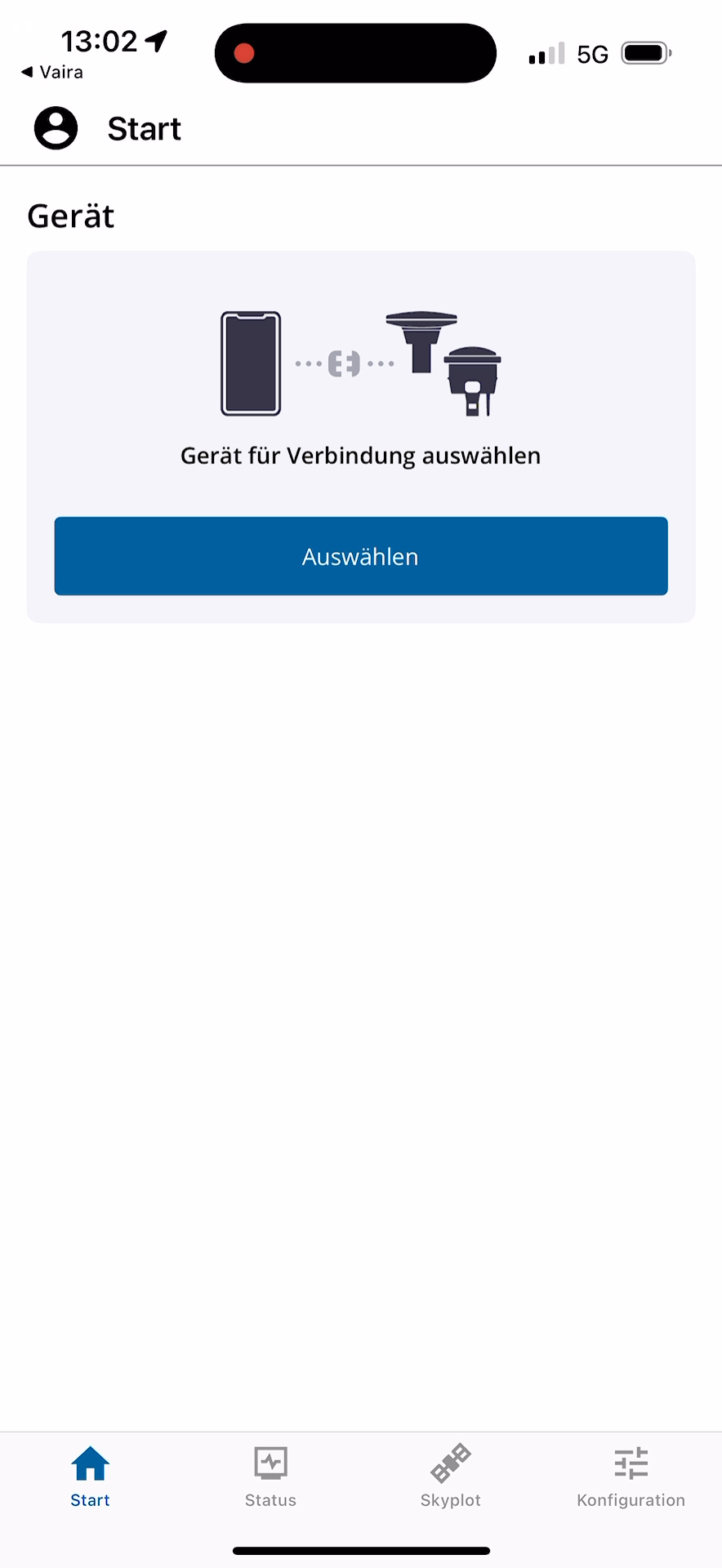This screenshot has width=722, height=1568.
Task: Tap the Auswählen button to select device
Action: 361,556
